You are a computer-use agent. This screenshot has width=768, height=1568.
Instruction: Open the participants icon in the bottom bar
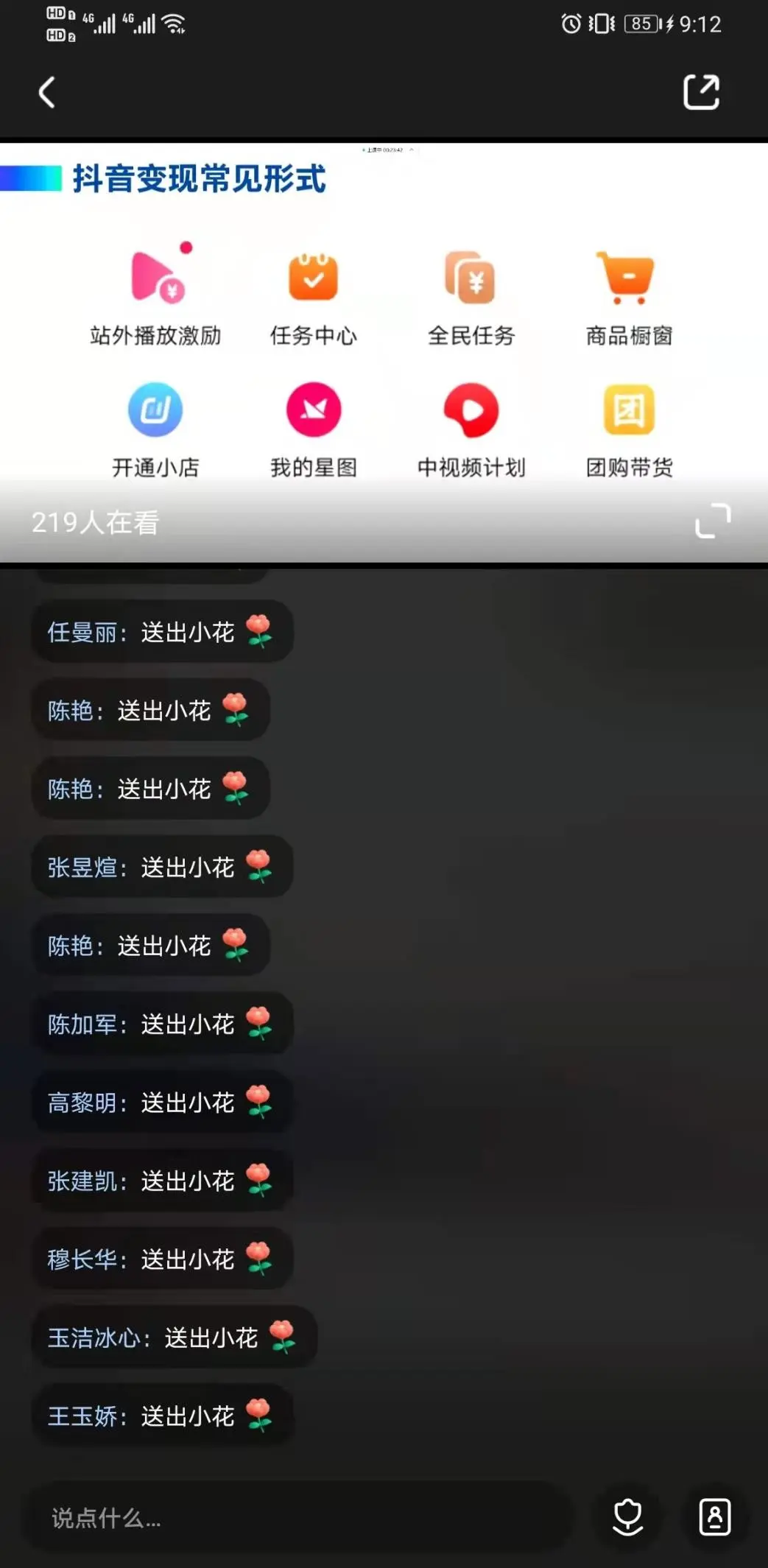pyautogui.click(x=714, y=1517)
